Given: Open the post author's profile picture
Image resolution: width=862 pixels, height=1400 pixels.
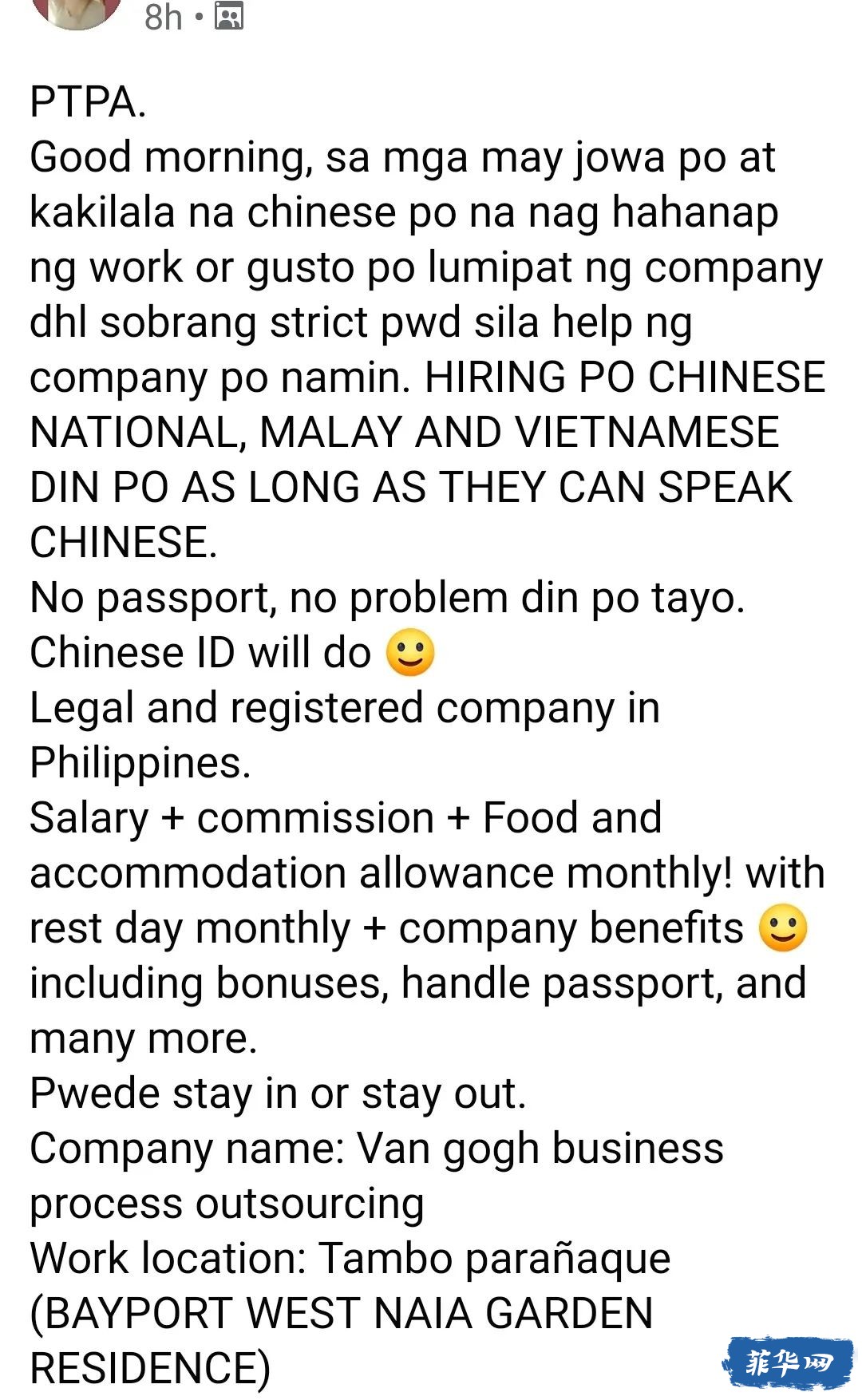Looking at the screenshot, I should pos(76,10).
